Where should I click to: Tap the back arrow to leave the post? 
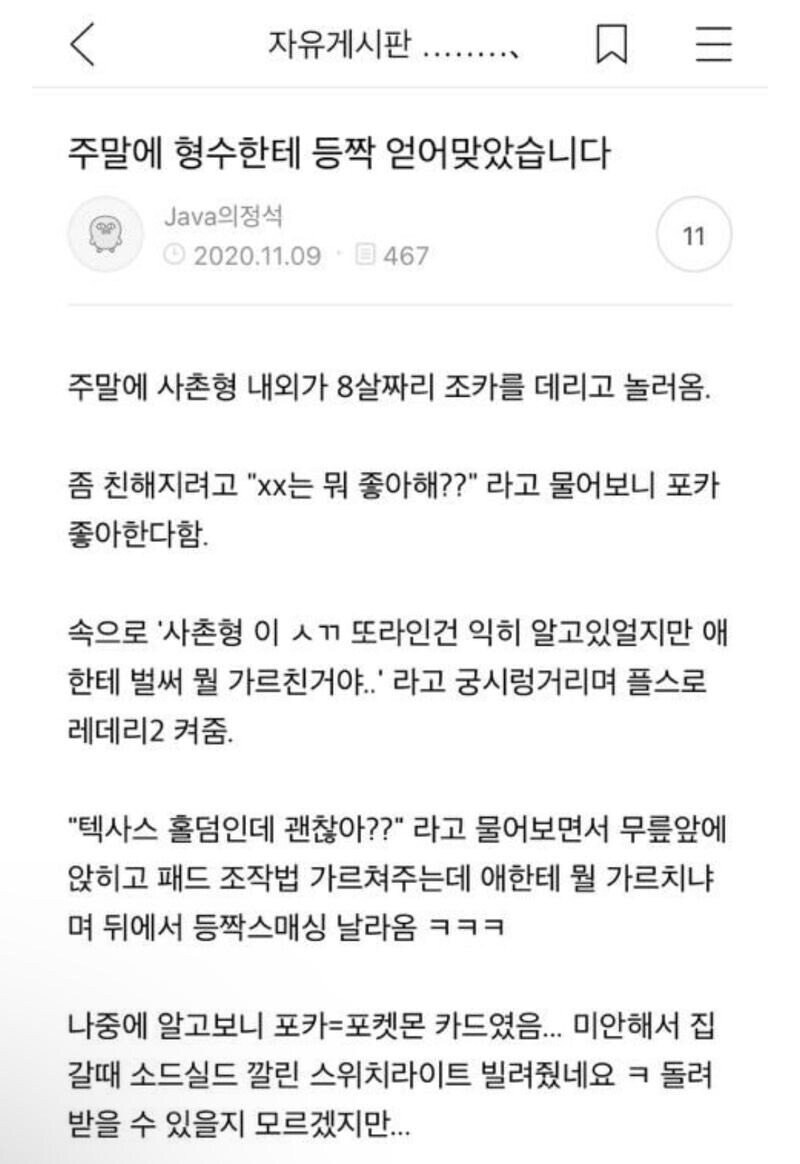tap(82, 45)
